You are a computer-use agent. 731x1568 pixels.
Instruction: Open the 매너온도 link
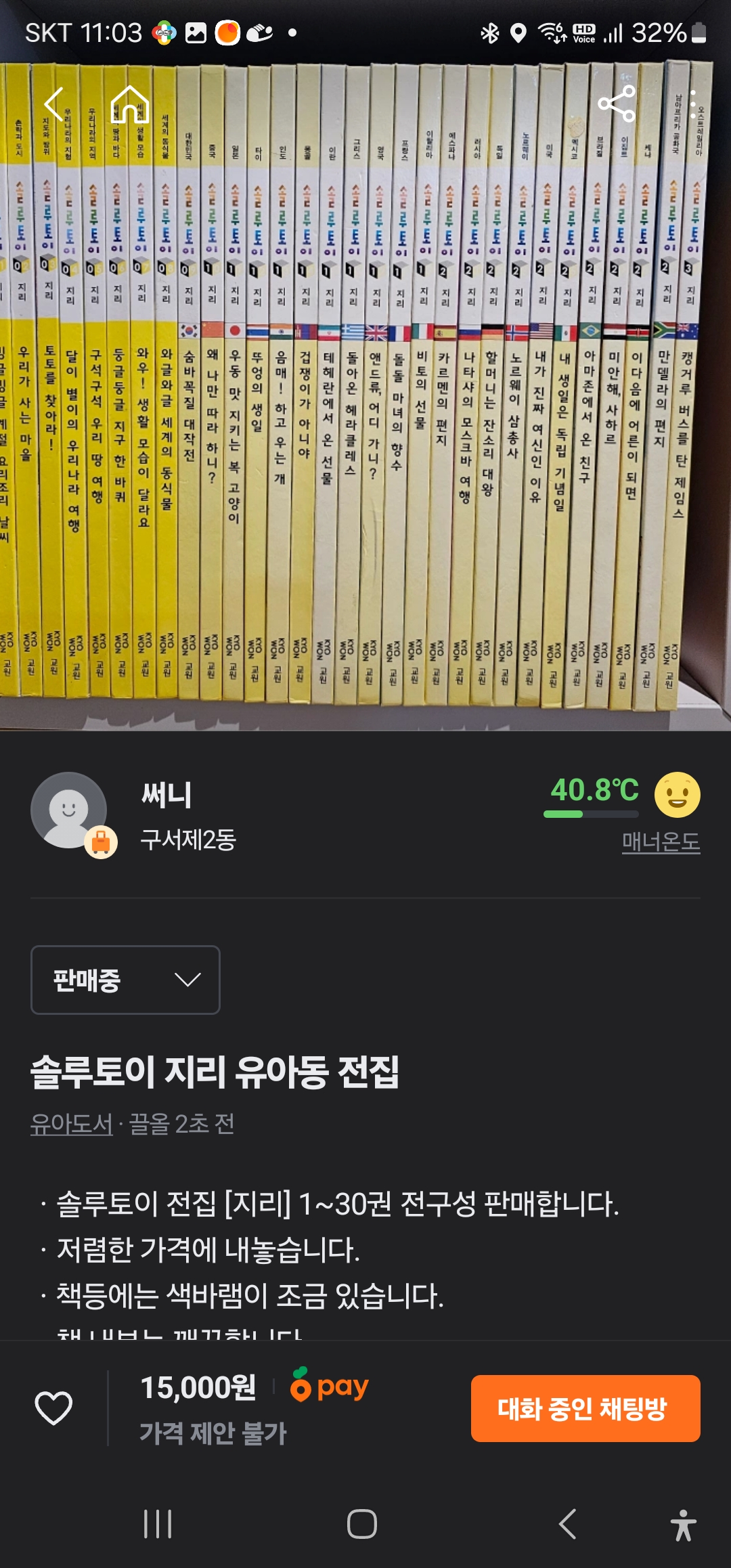pos(661,842)
